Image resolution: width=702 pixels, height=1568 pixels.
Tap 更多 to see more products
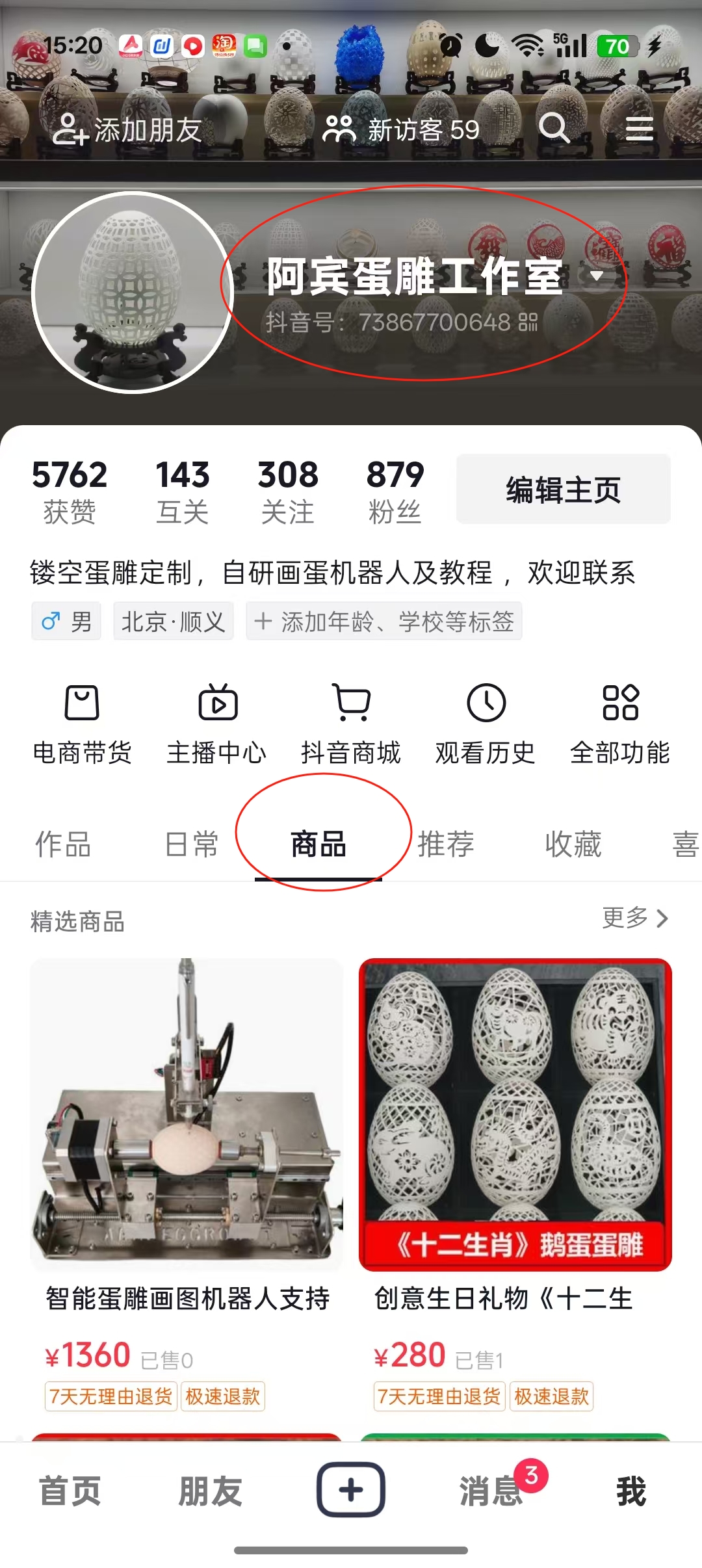[x=634, y=918]
